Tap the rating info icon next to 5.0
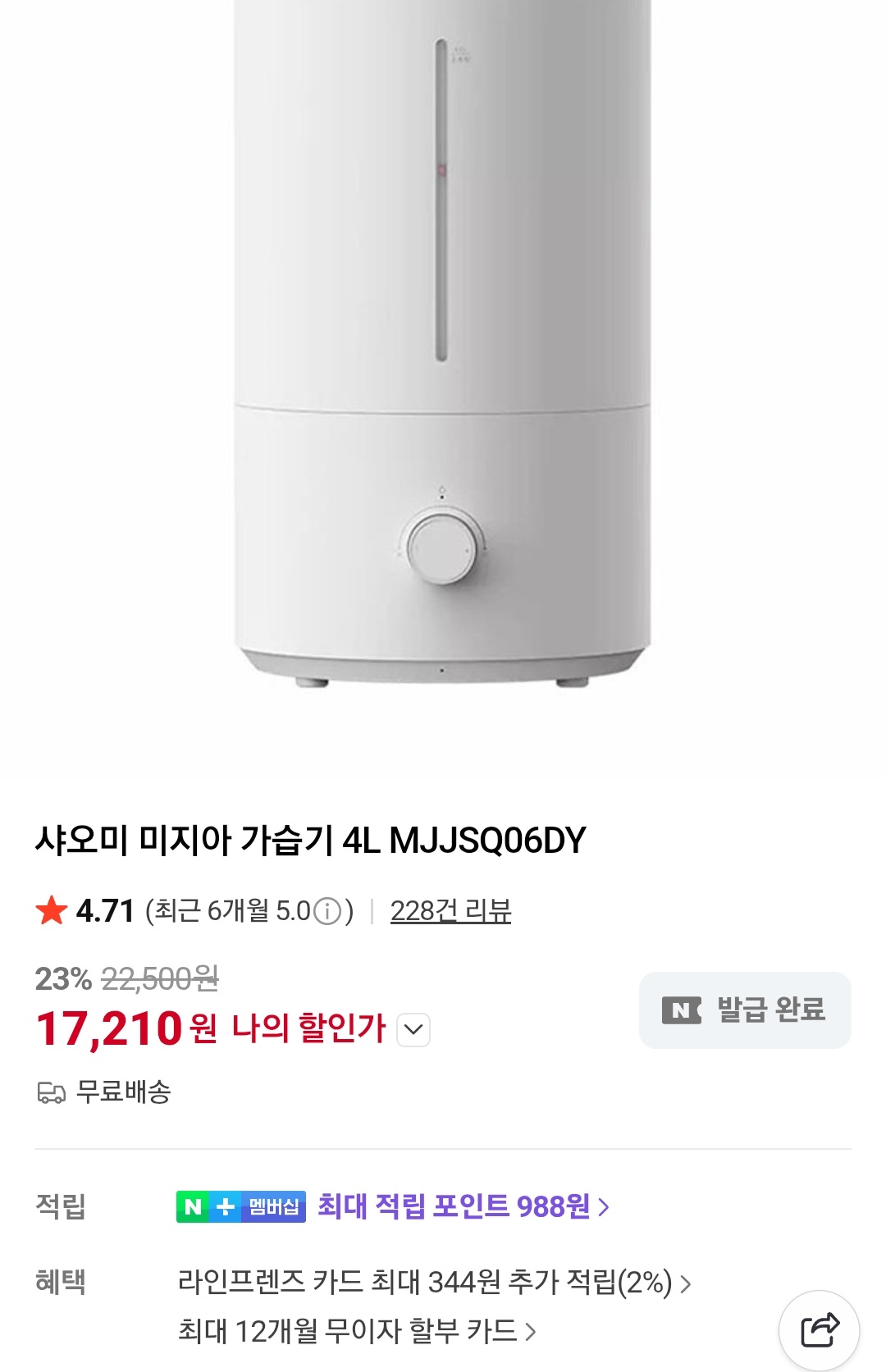The height and width of the screenshot is (1372, 886). click(328, 911)
